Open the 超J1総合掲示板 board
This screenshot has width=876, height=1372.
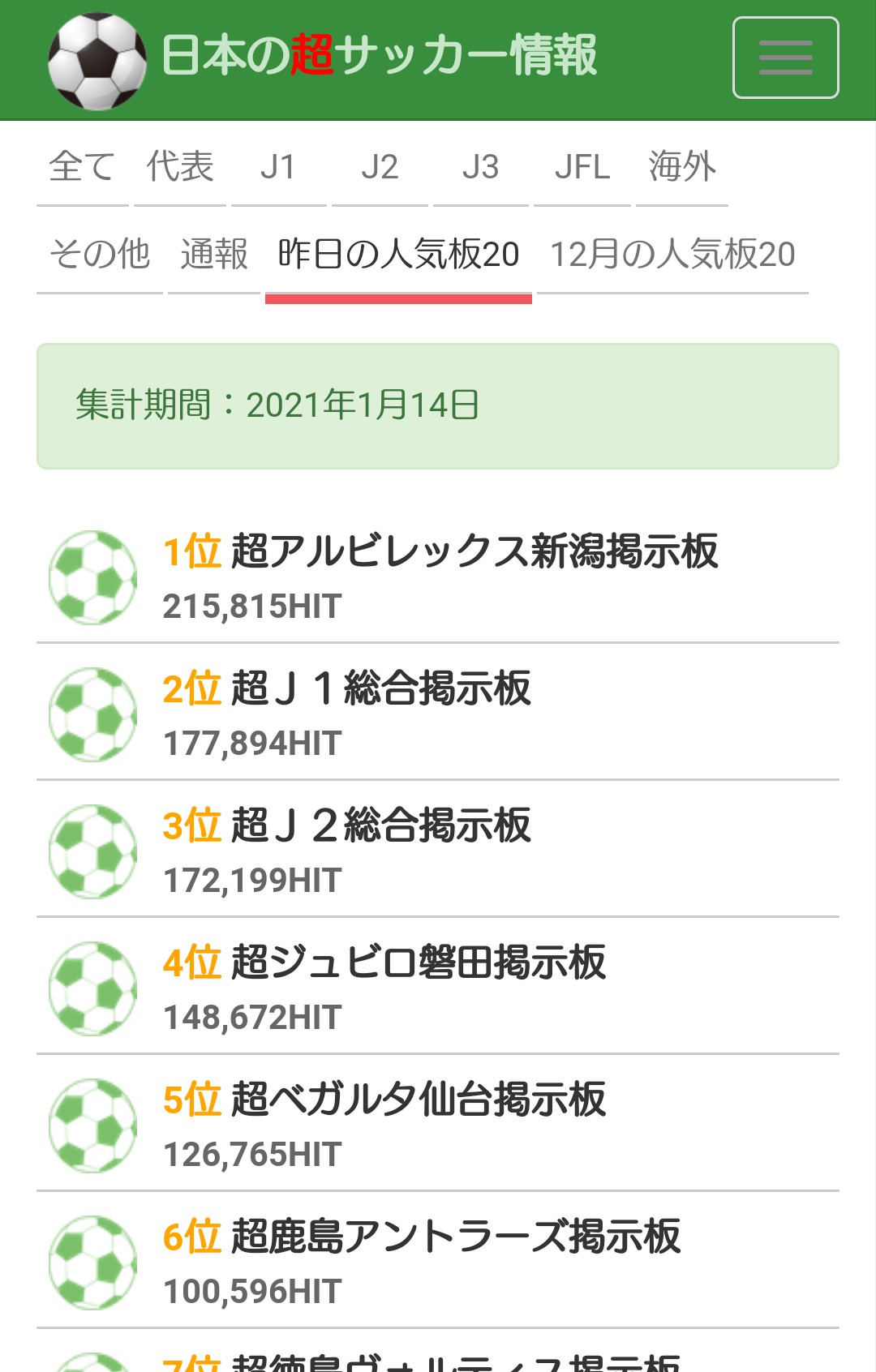pos(381,688)
